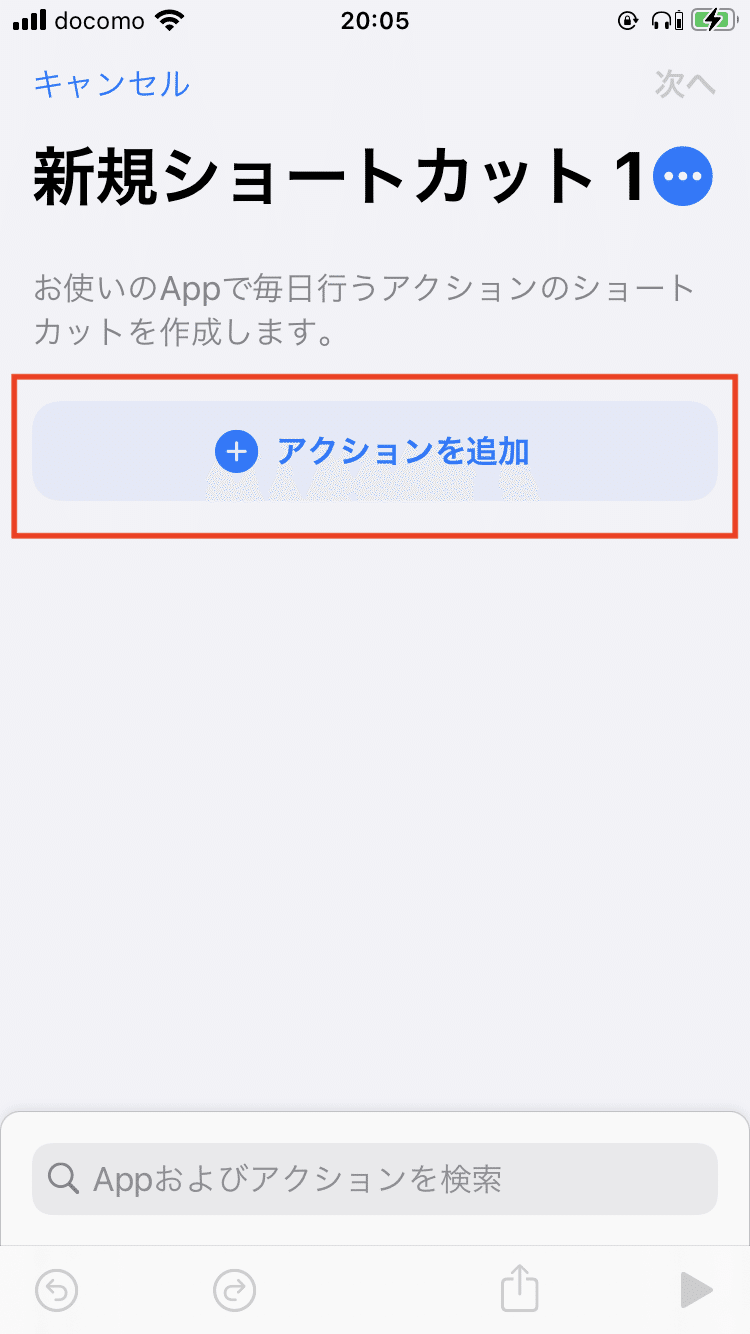Tap 次へ at the top right
This screenshot has width=750, height=1334.
(684, 85)
